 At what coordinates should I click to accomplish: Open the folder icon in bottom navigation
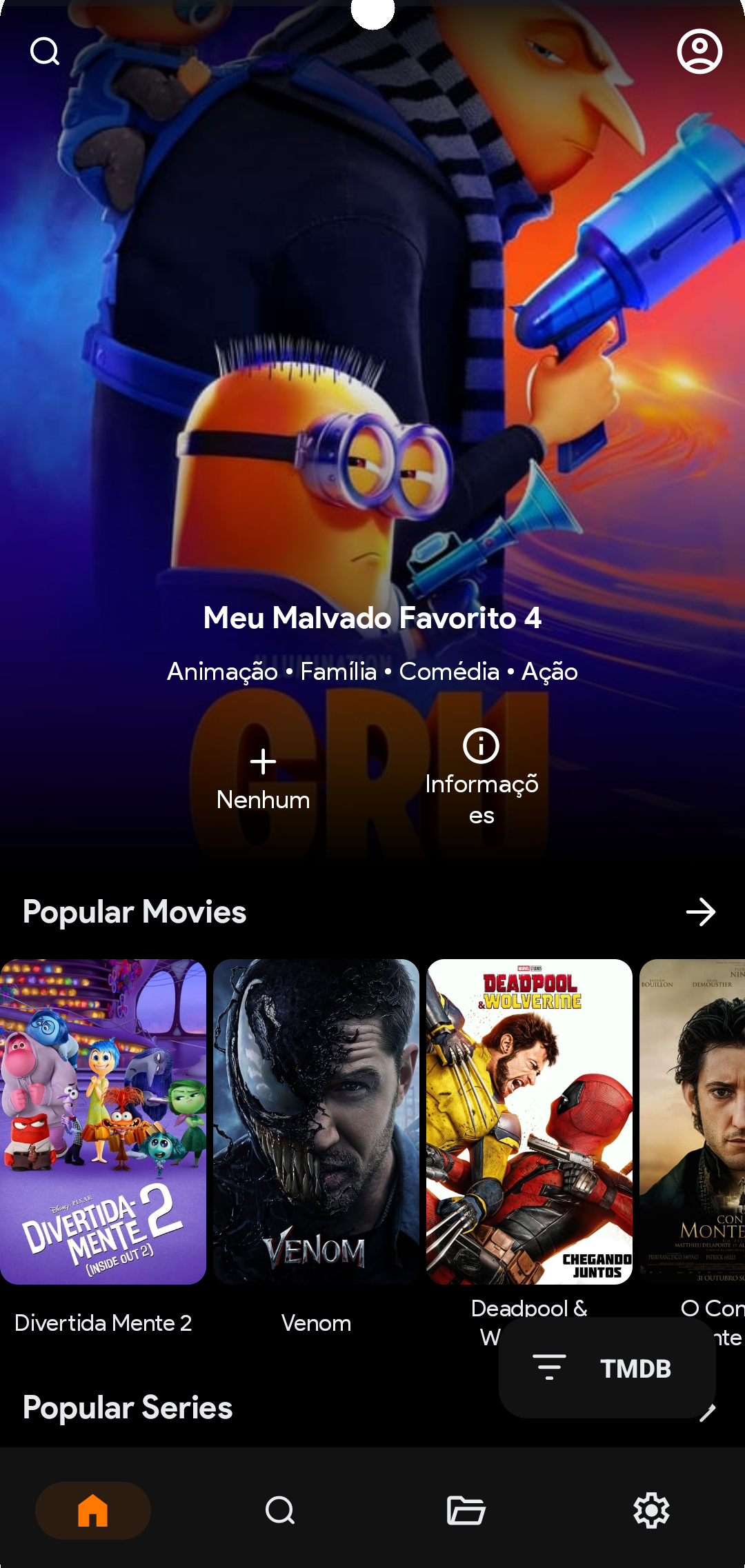tap(465, 1511)
